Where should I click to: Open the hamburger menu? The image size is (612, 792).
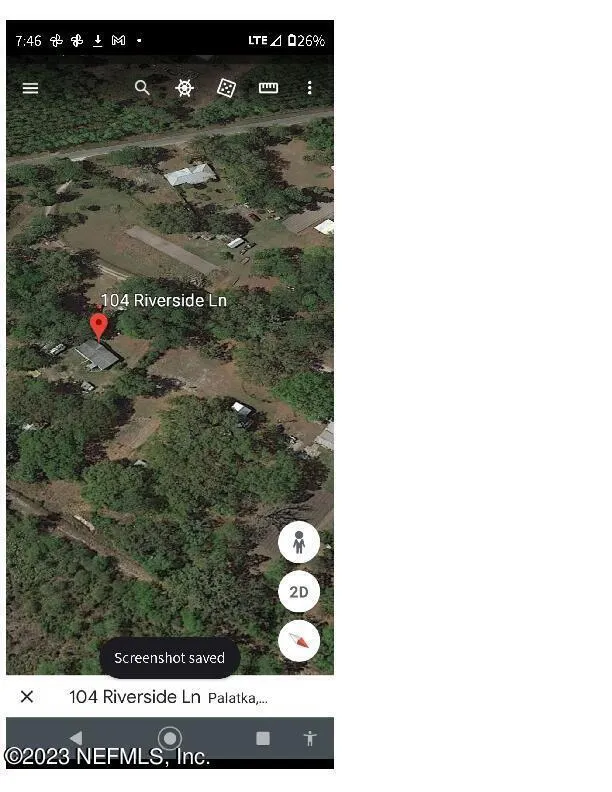[x=30, y=88]
